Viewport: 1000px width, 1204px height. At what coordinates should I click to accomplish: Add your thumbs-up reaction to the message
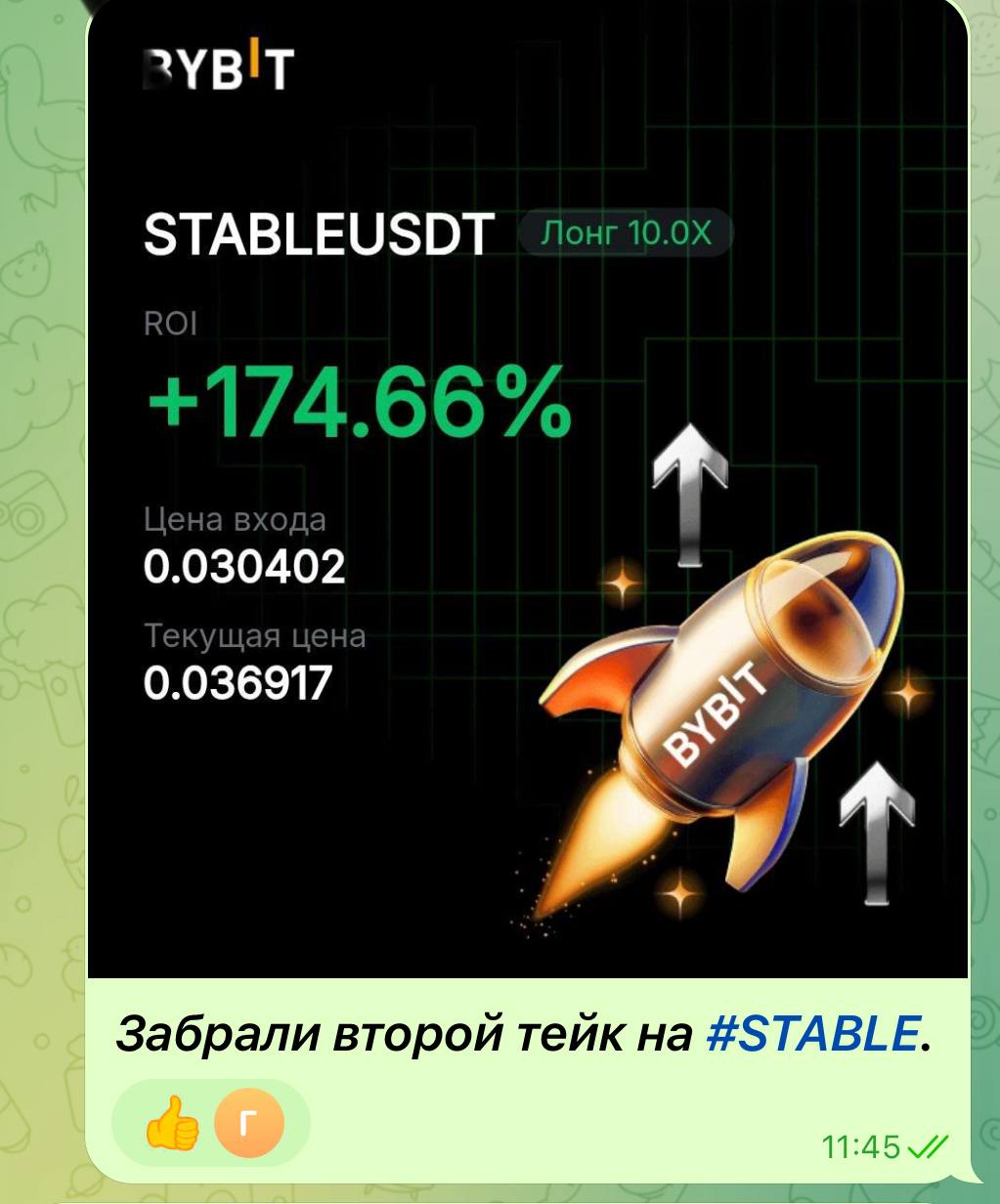[x=174, y=1124]
